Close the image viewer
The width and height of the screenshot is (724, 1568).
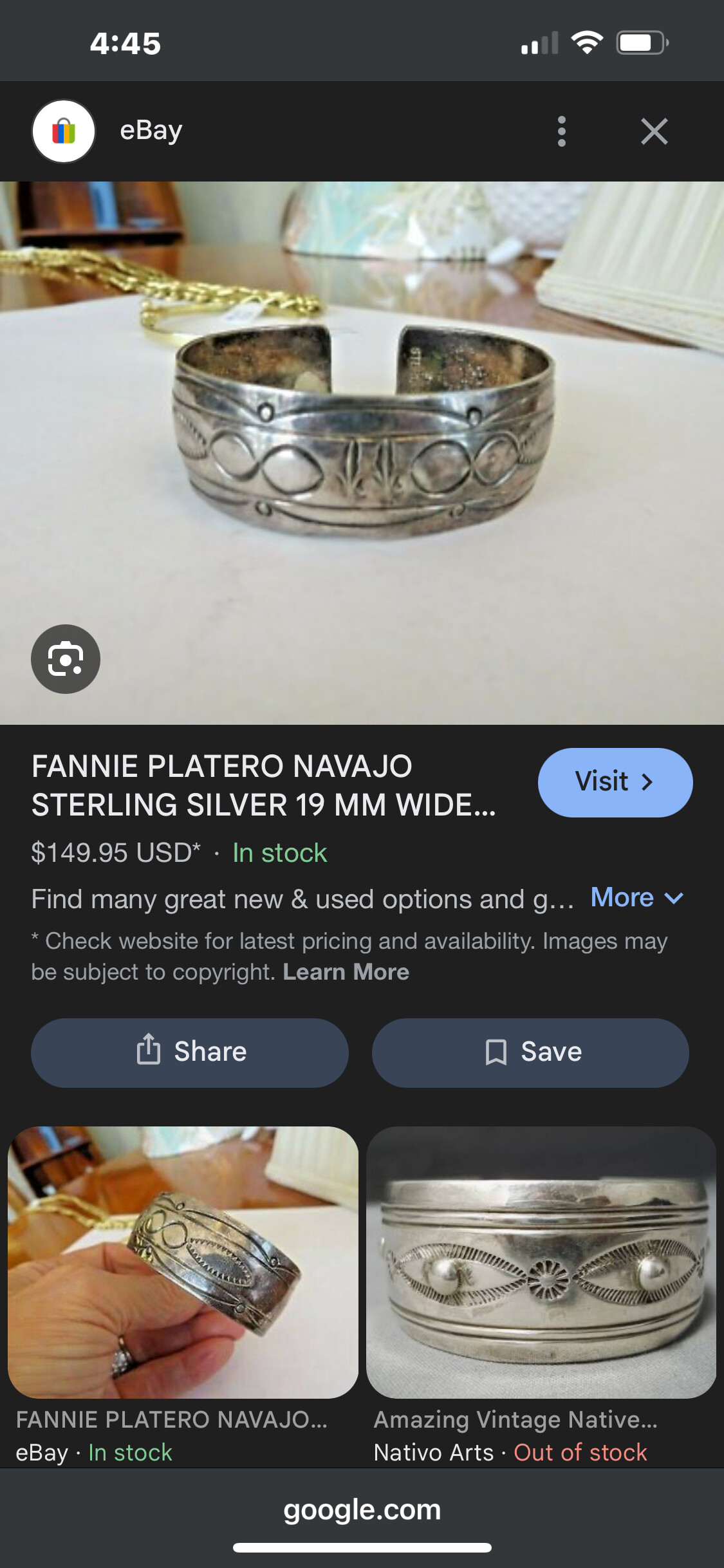654,131
